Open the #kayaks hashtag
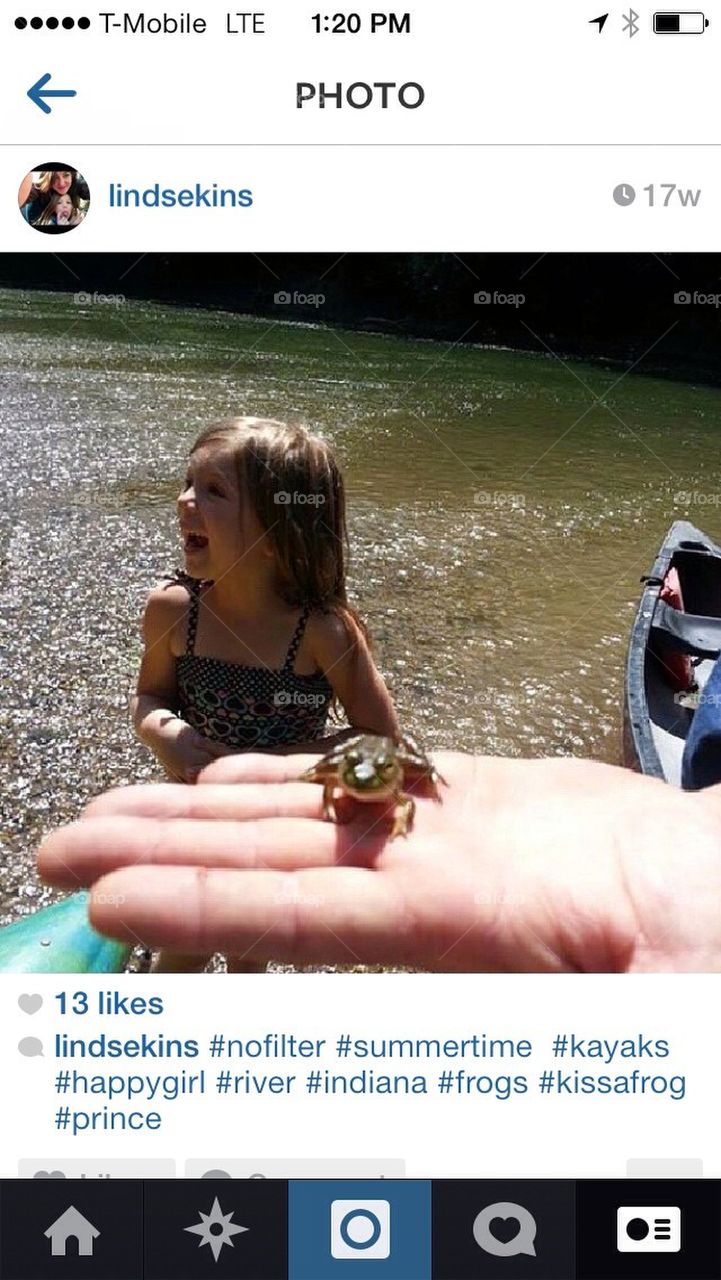Screen dimensions: 721x1280 pos(610,1047)
